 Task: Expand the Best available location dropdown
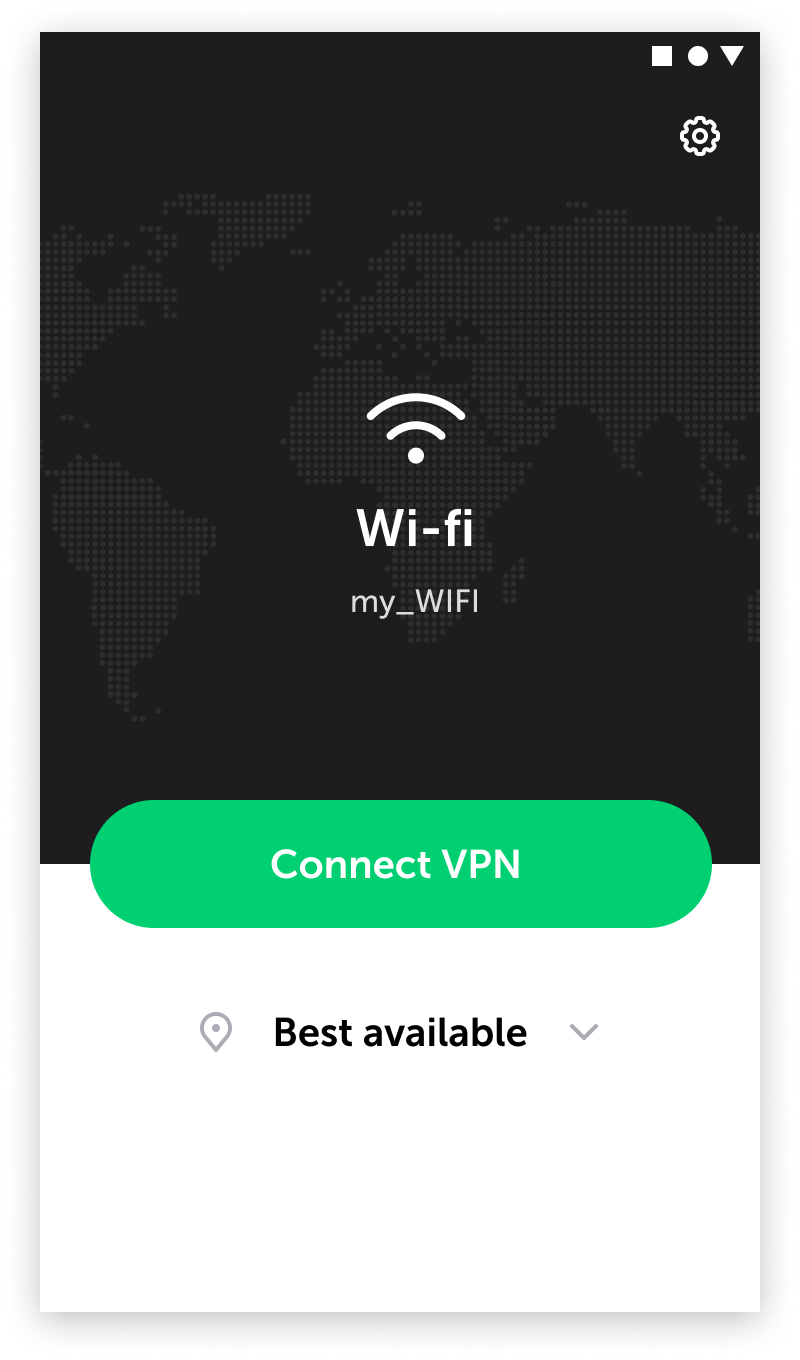[583, 1032]
